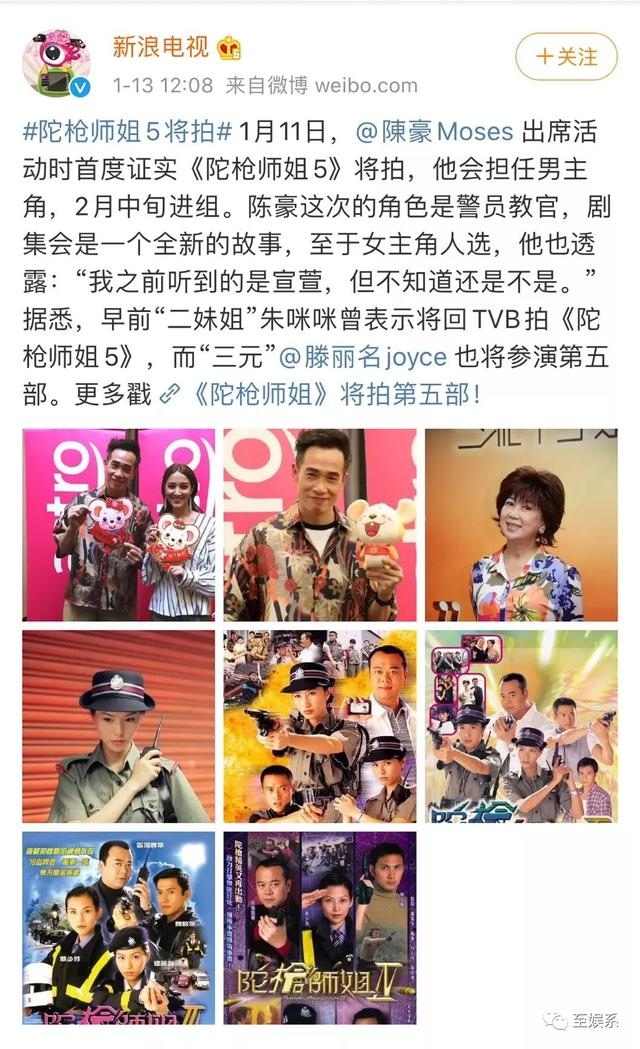This screenshot has height=1049, width=640.
Task: Open the purple 陀枪师姐 IV poster image
Action: pos(320,927)
